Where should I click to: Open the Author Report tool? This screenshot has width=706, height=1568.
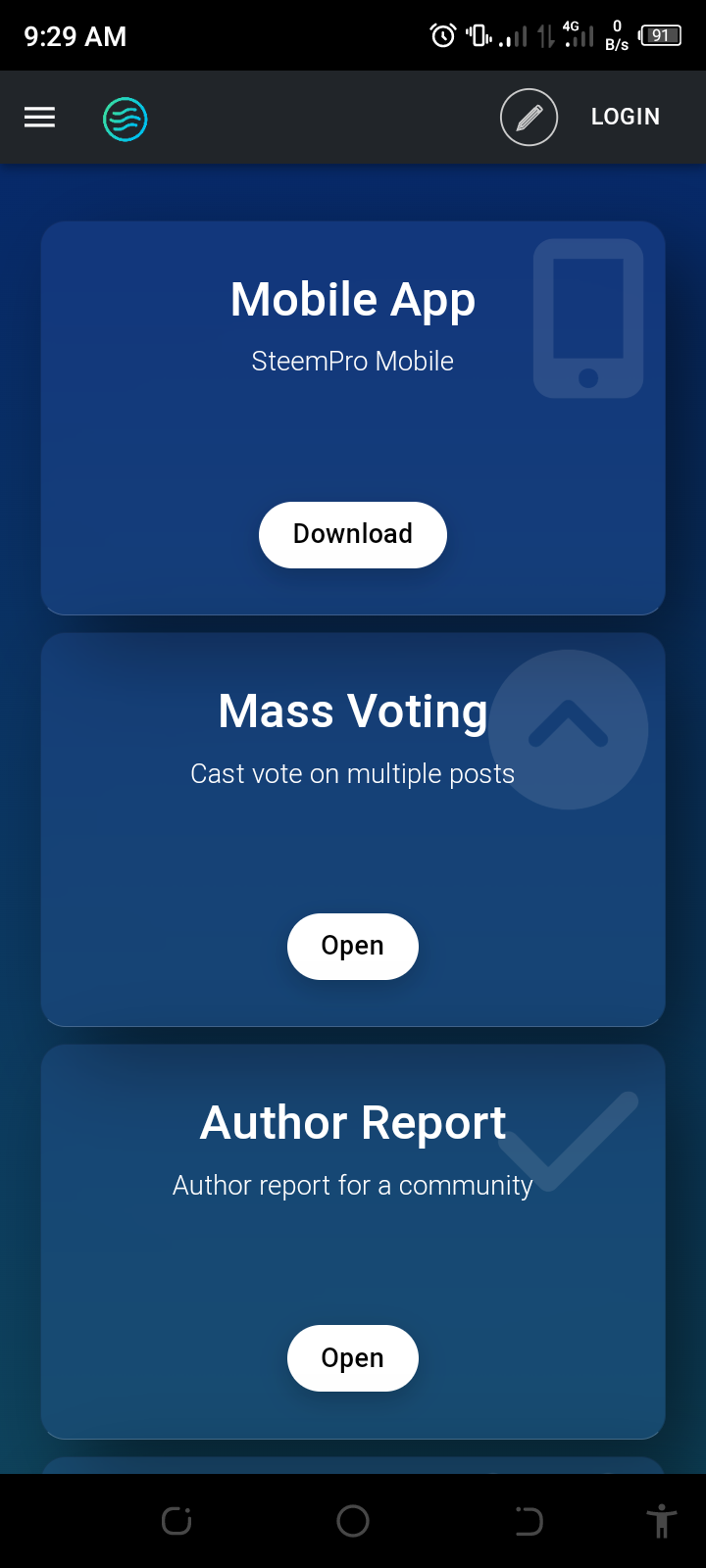[x=352, y=1357]
